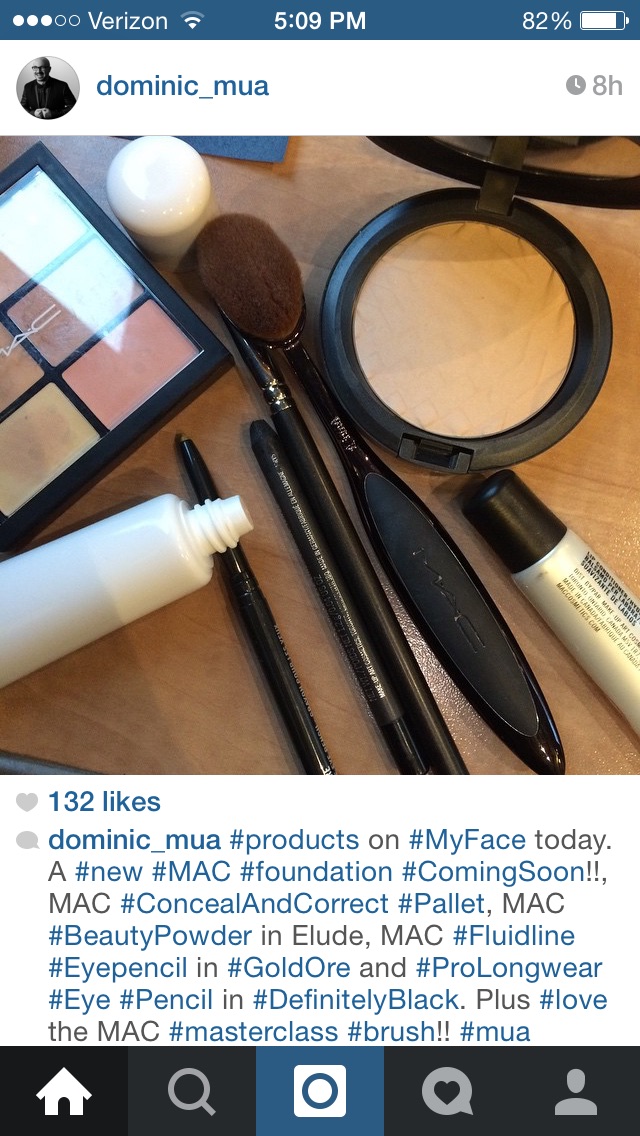
Task: Go to the Home feed tab
Action: (64, 1091)
